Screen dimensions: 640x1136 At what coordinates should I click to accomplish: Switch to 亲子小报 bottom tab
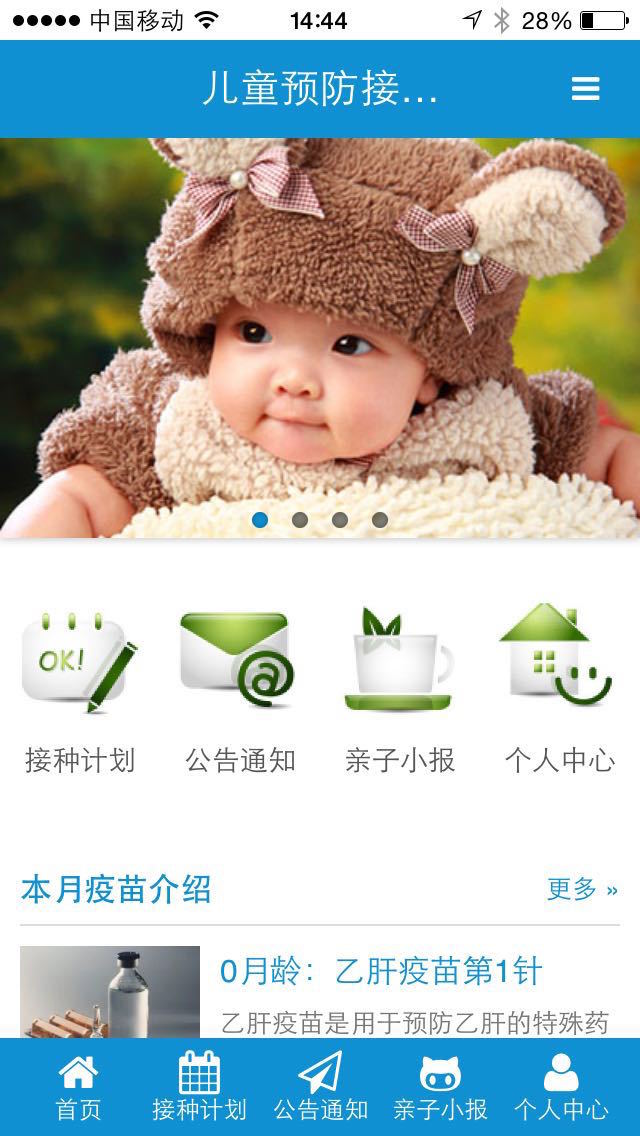click(440, 1087)
